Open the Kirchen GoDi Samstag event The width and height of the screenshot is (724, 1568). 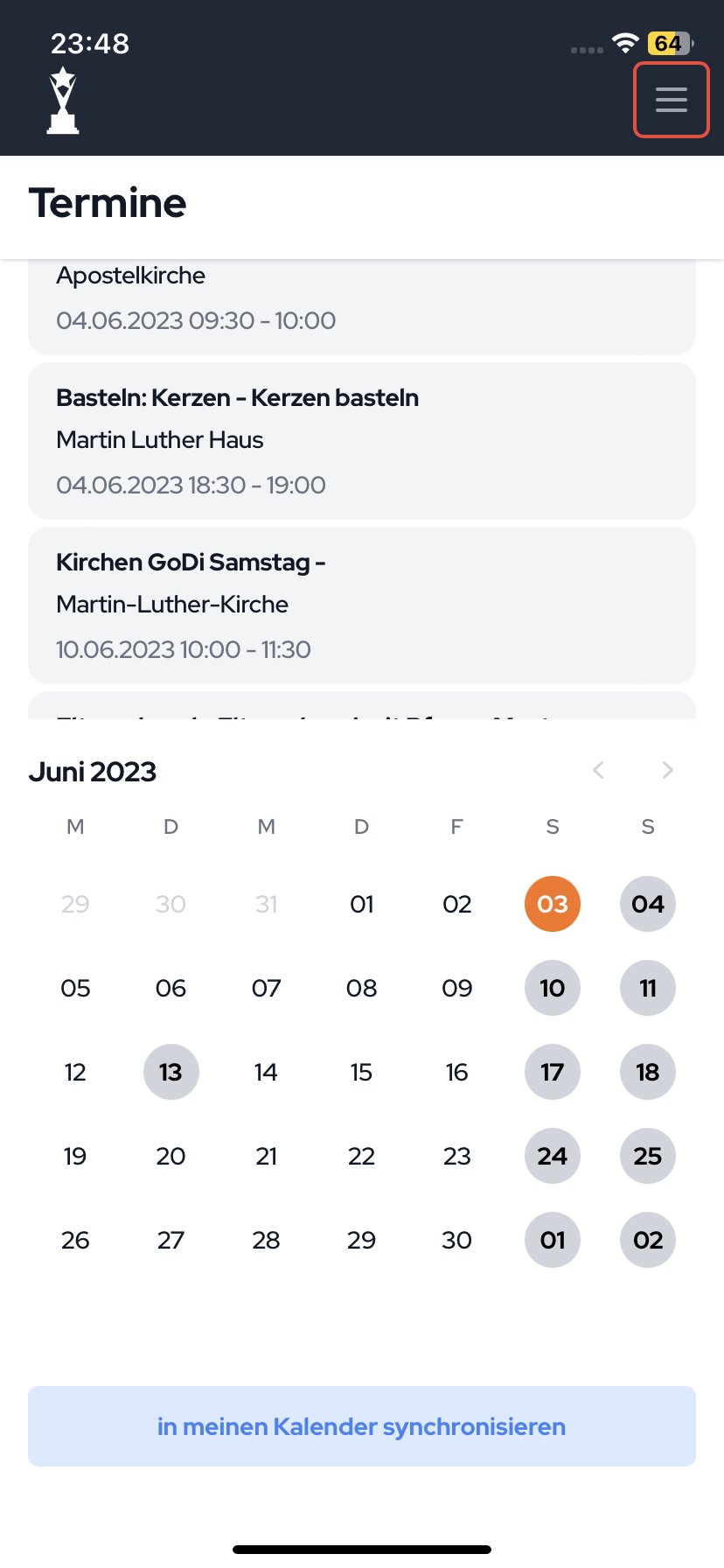(361, 605)
